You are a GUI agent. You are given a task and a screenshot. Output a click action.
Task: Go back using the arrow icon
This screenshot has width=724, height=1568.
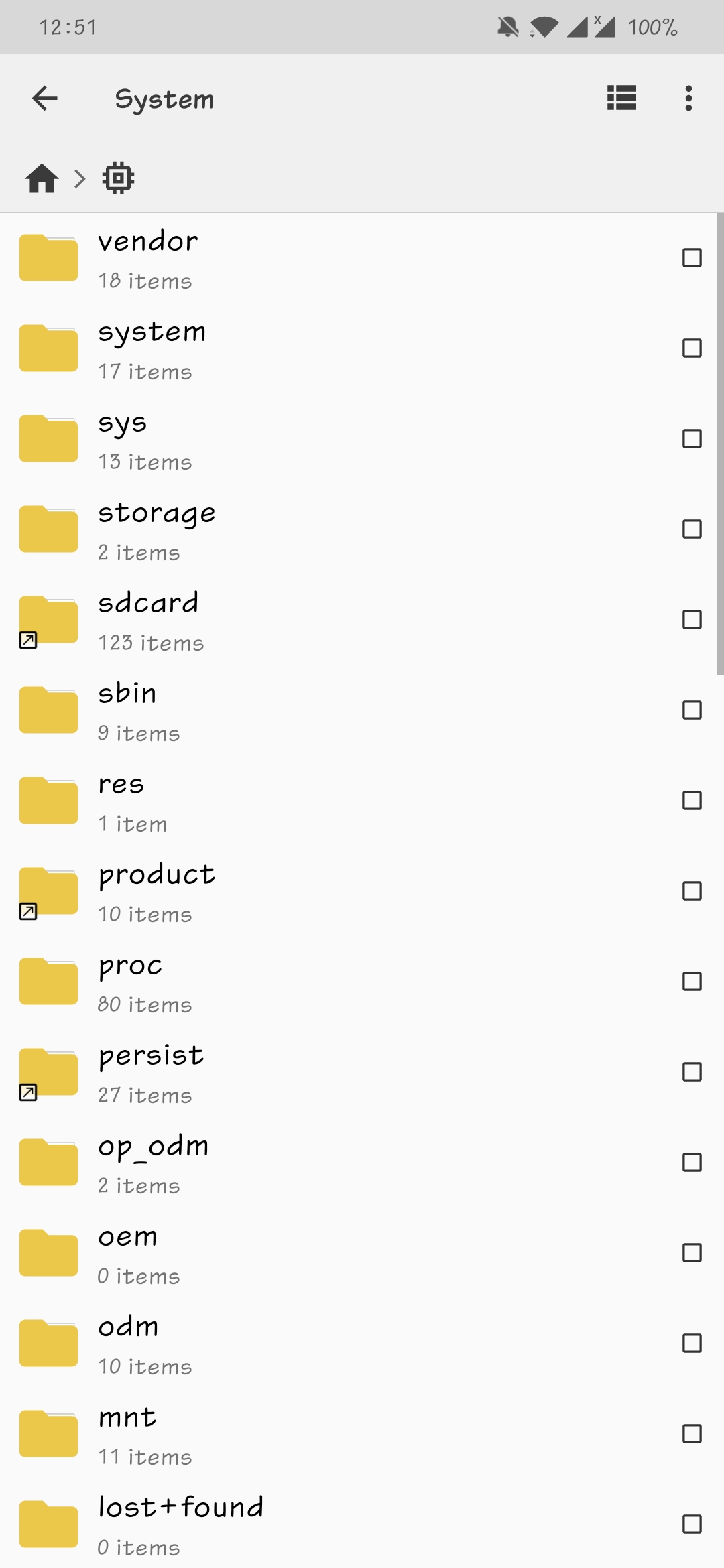tap(45, 99)
